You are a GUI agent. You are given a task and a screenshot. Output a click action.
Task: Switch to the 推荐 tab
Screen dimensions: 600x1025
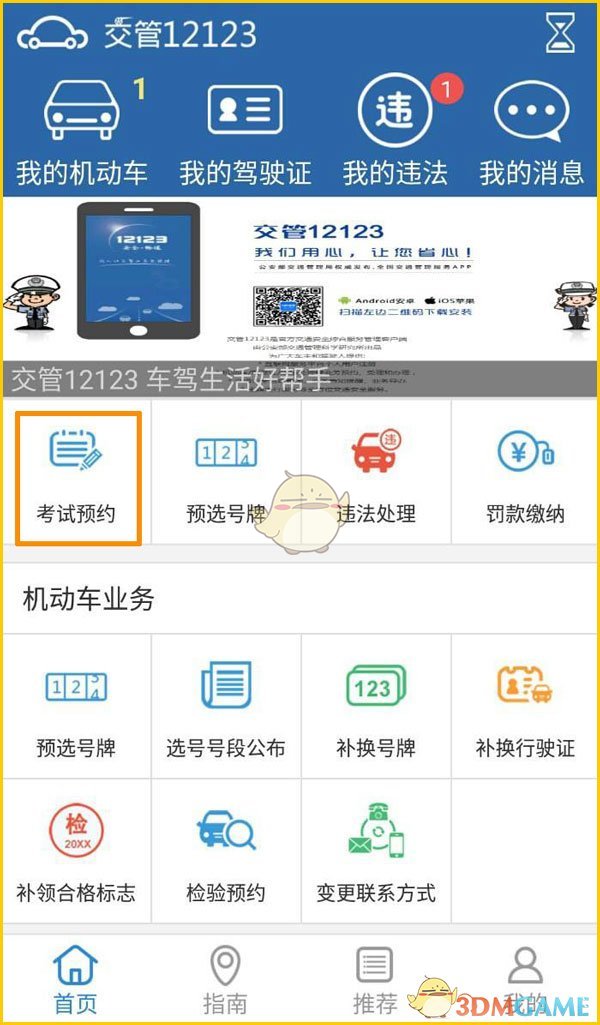375,979
